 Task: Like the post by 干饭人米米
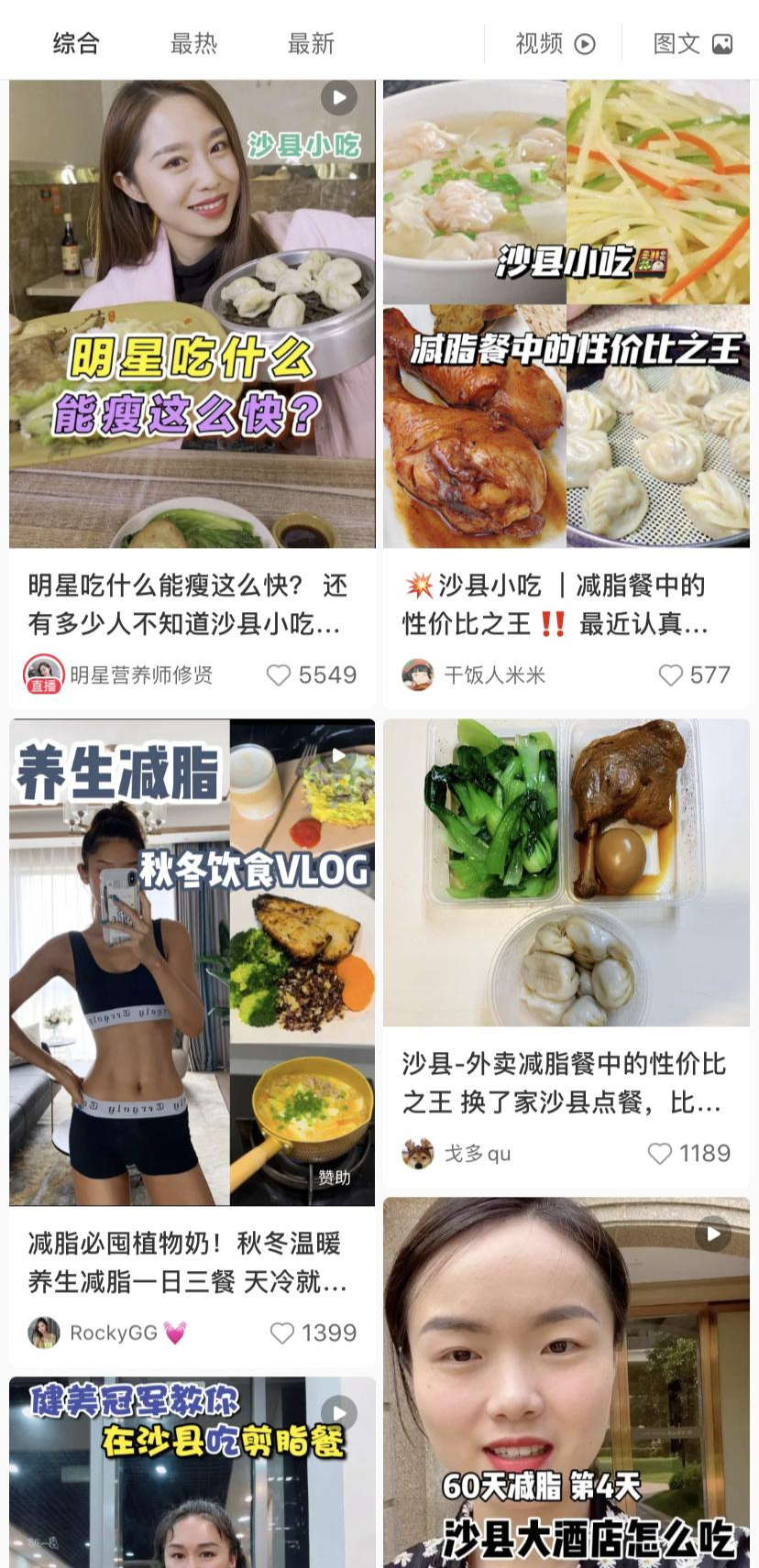[671, 675]
